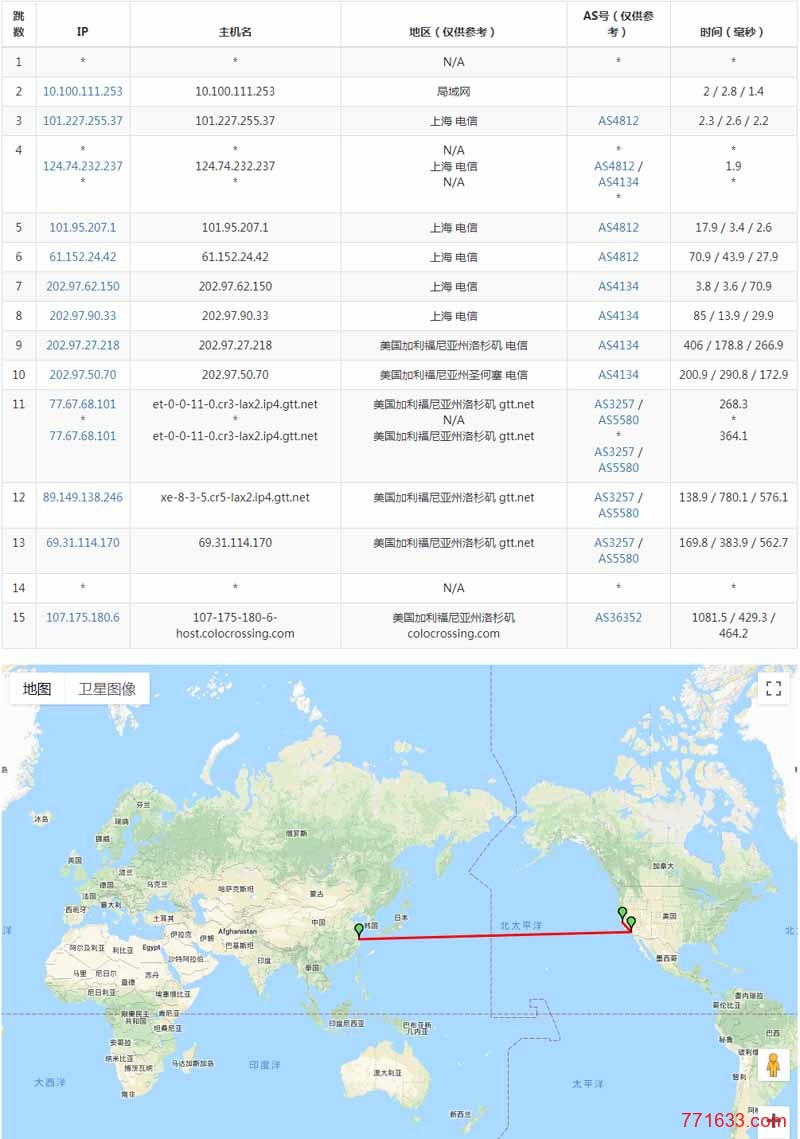Viewport: 800px width, 1139px height.
Task: Open IP link 69.31.114.170
Action: (x=83, y=543)
